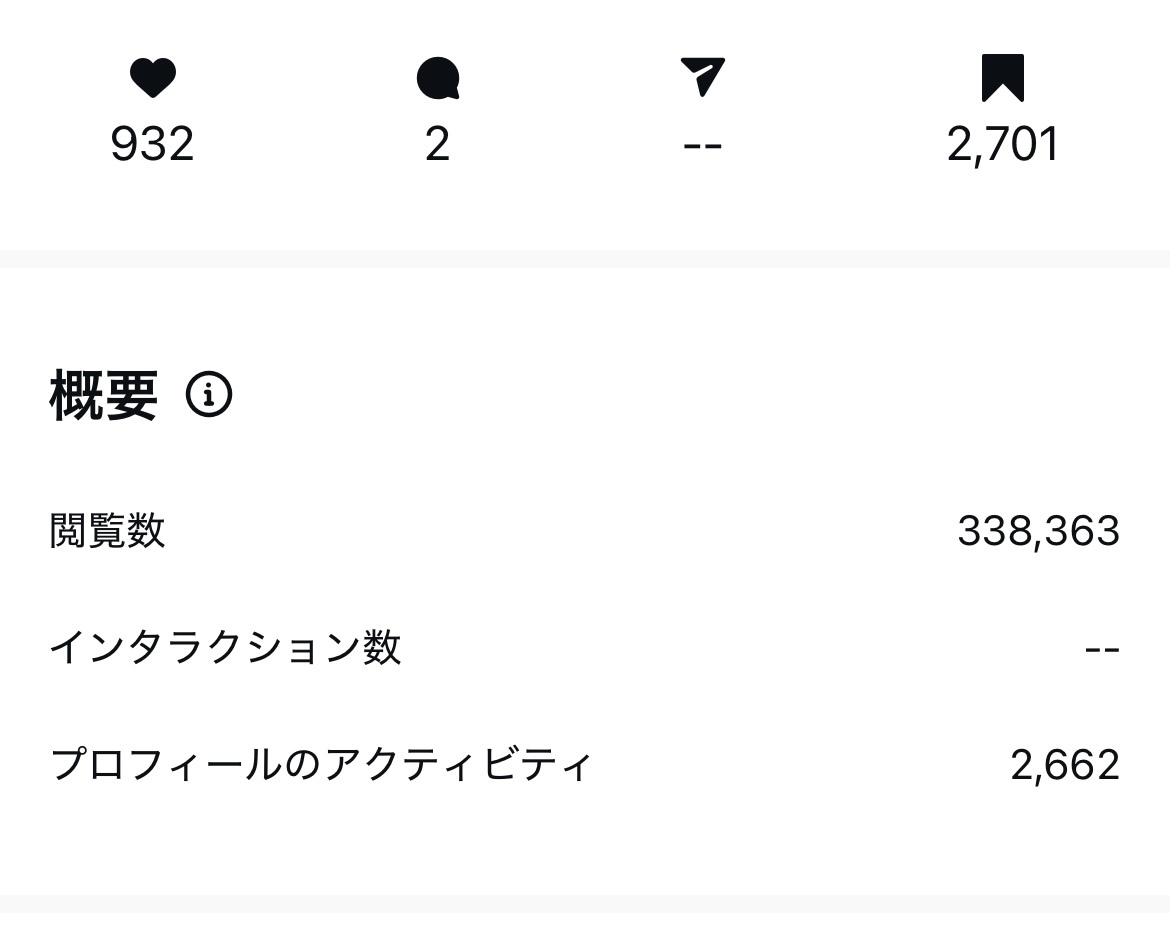The image size is (1170, 926).
Task: Open the info icon next to 概要
Action: [209, 395]
